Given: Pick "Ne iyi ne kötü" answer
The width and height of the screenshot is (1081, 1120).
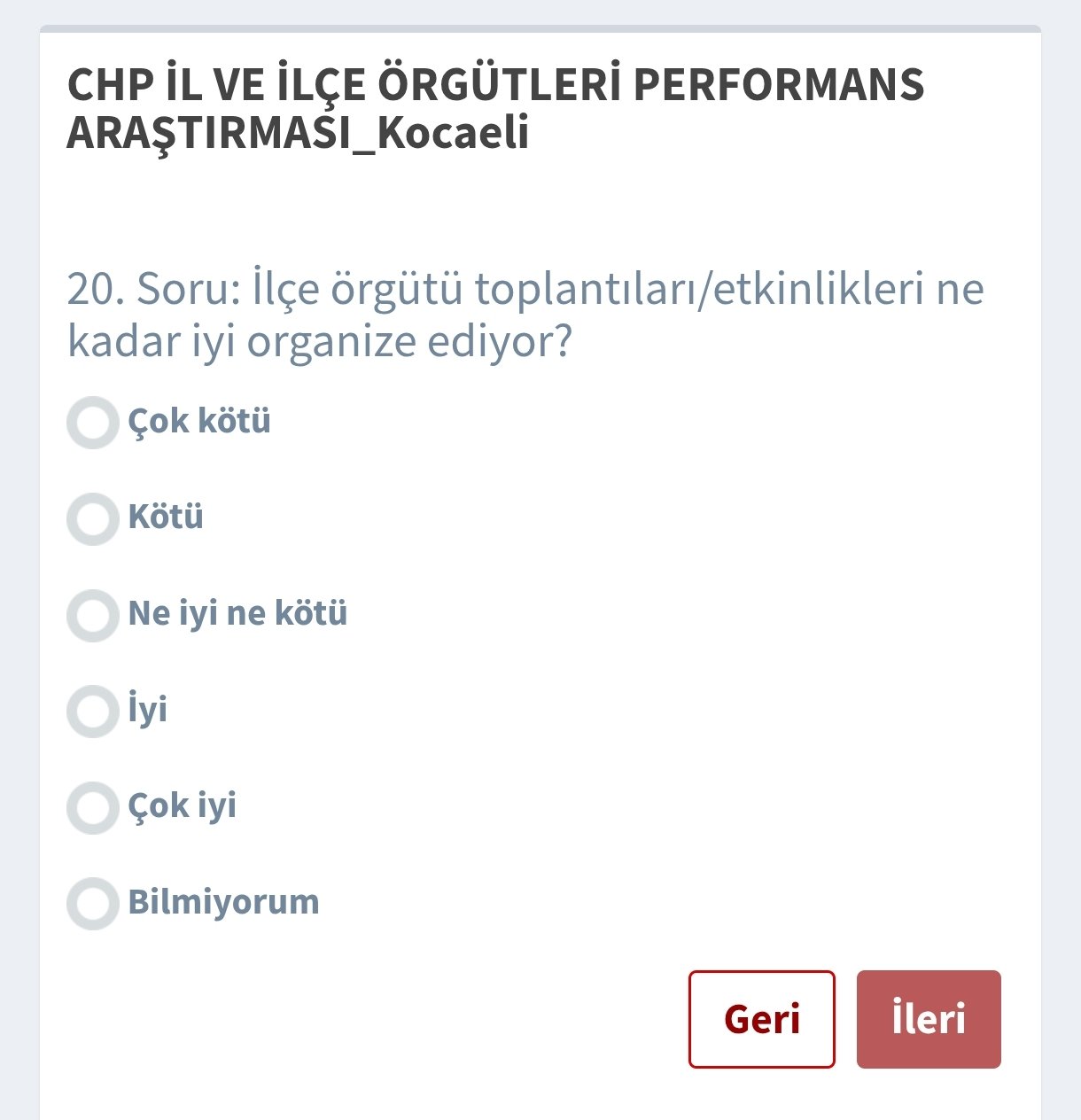Looking at the screenshot, I should tap(93, 615).
